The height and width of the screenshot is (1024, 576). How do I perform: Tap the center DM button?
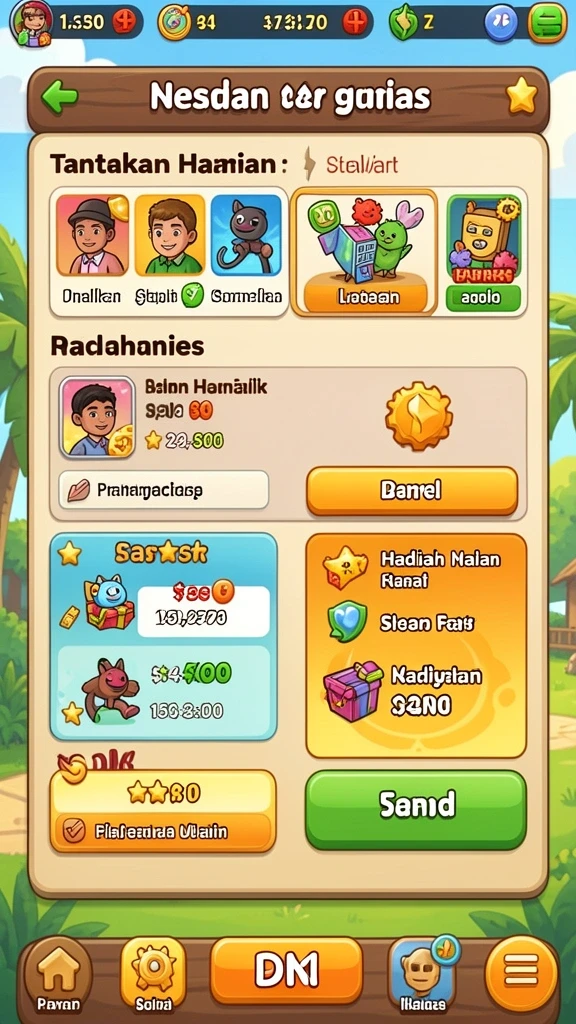click(286, 970)
